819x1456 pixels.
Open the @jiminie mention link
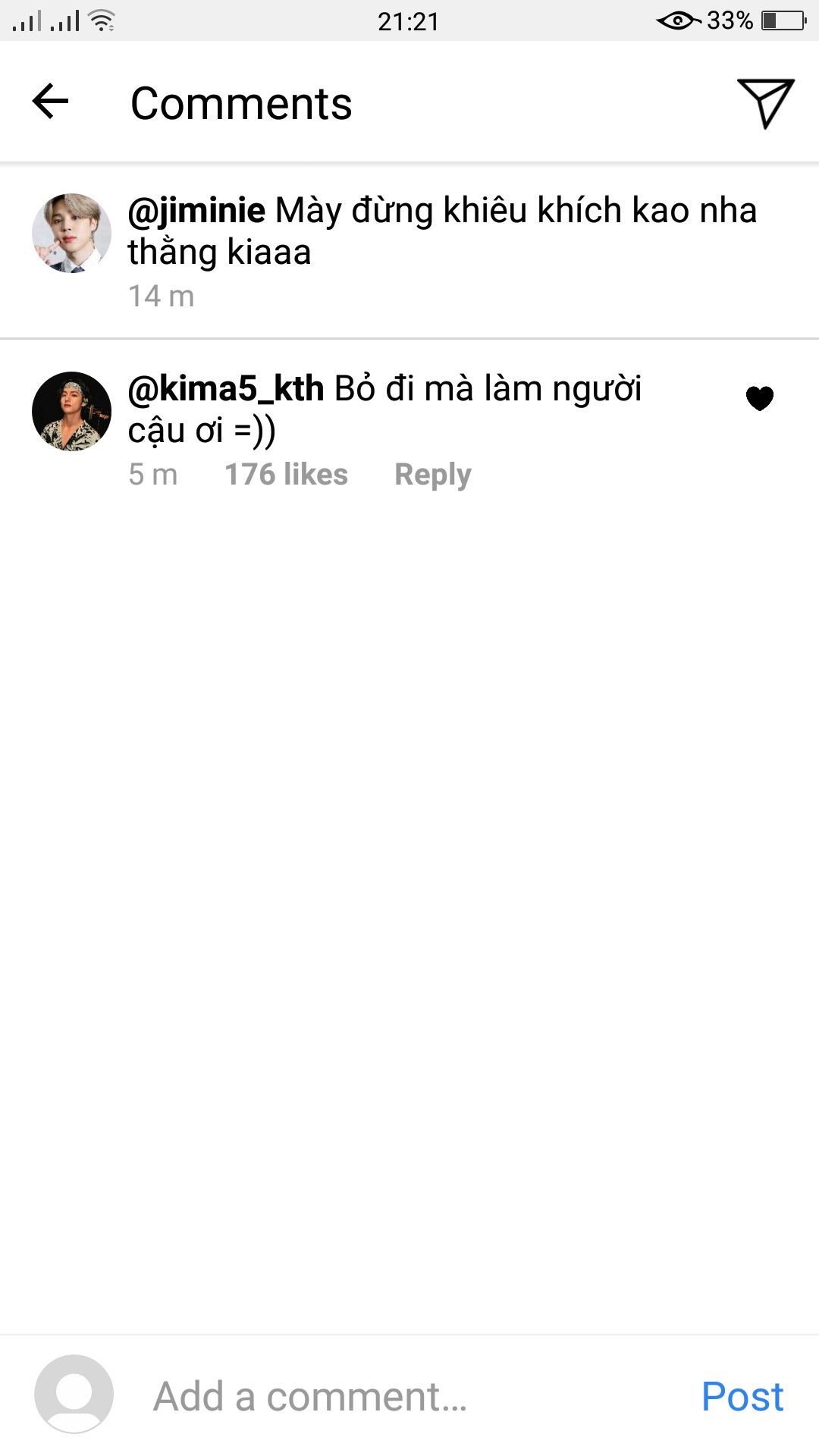click(x=196, y=210)
